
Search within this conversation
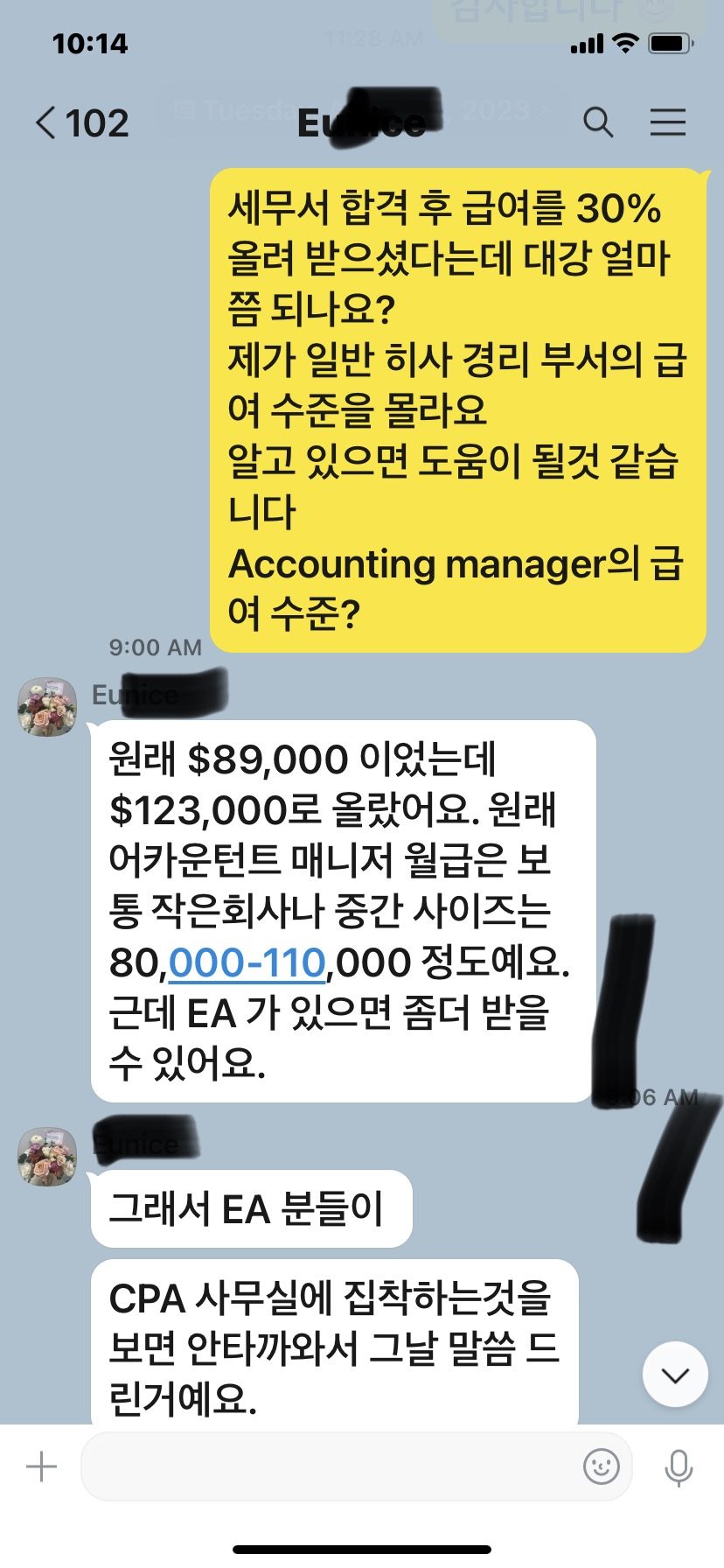(598, 122)
